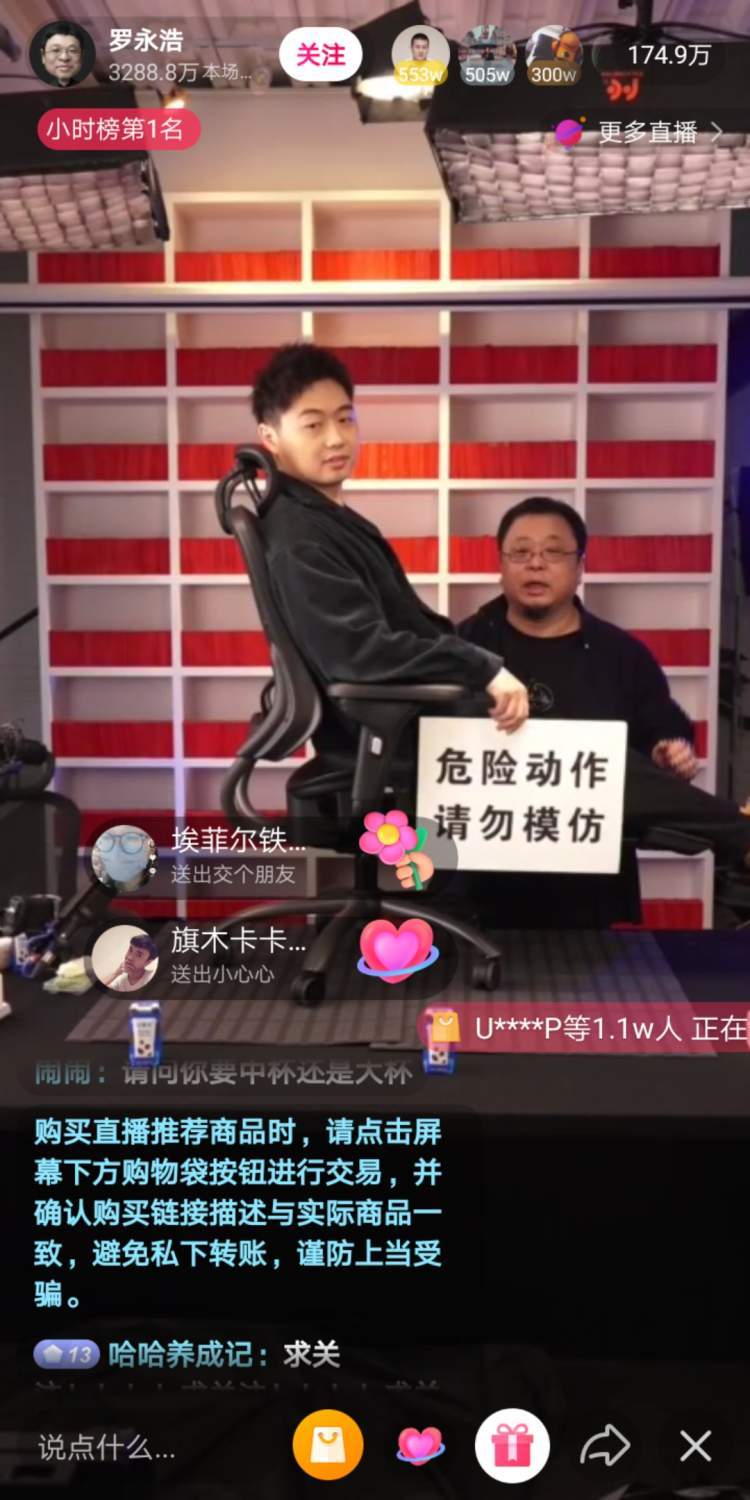This screenshot has height=1500, width=750.
Task: Open the U****P等1.1w人 purchase banner
Action: (586, 1029)
